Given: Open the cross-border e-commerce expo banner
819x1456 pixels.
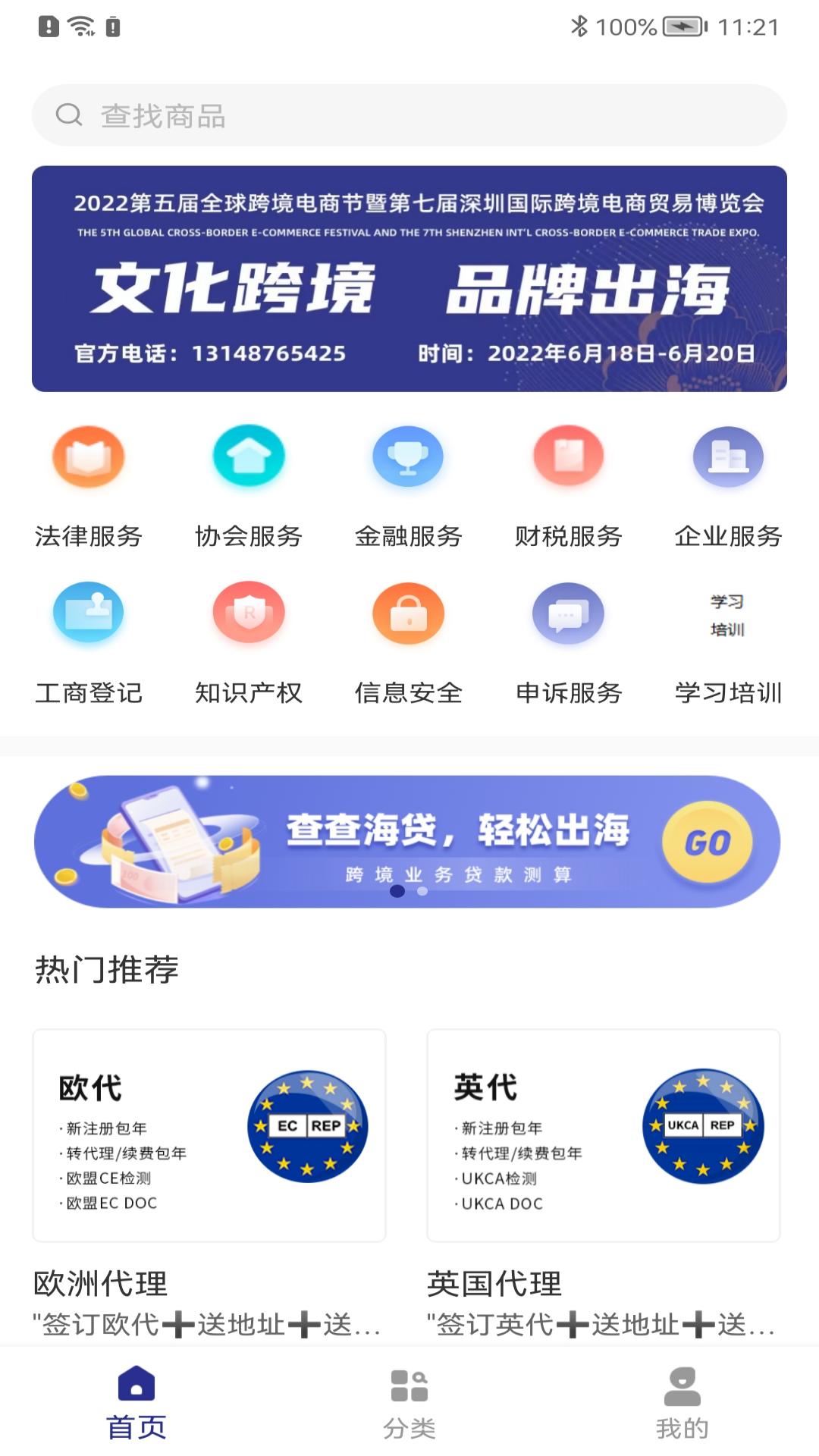Looking at the screenshot, I should tap(409, 278).
